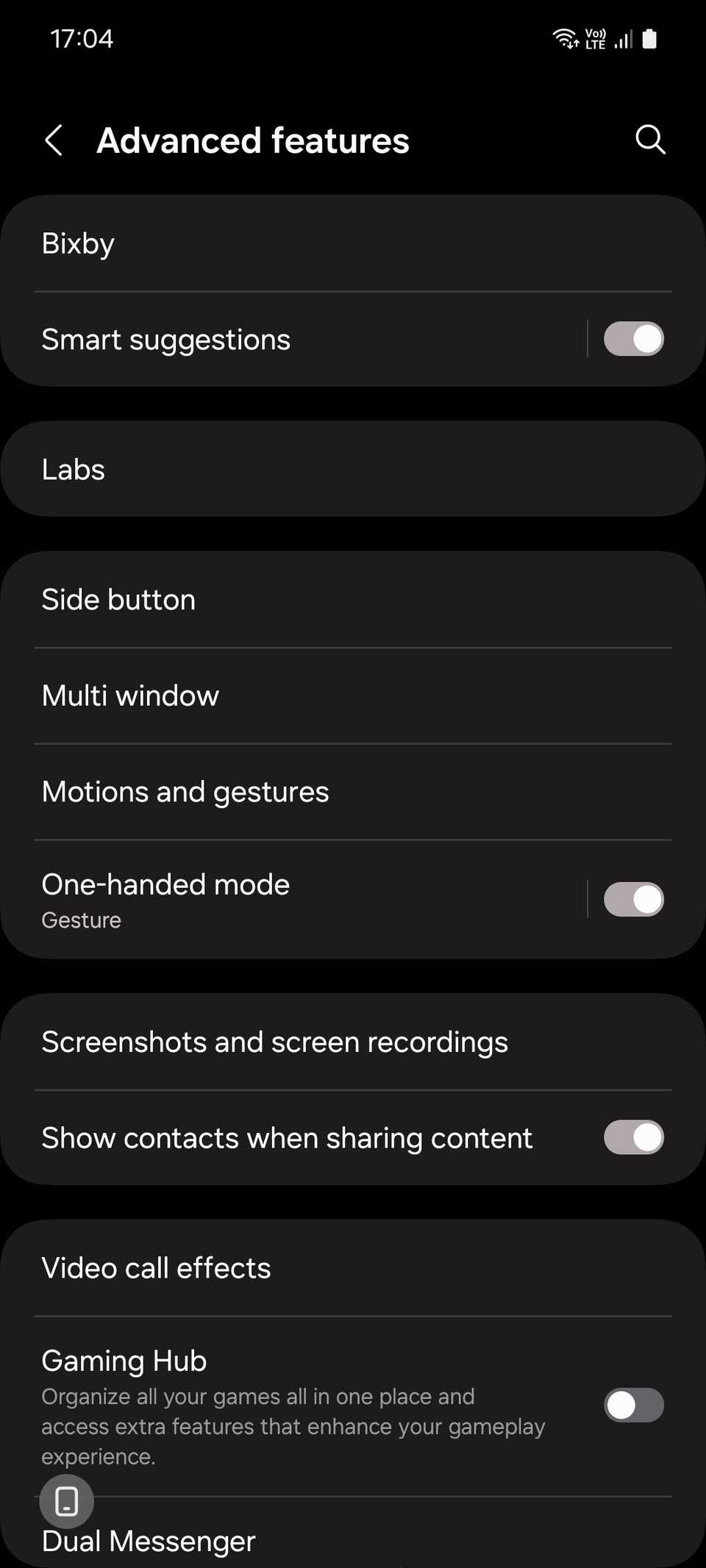The image size is (706, 1568).
Task: Open search in Advanced features
Action: [650, 140]
